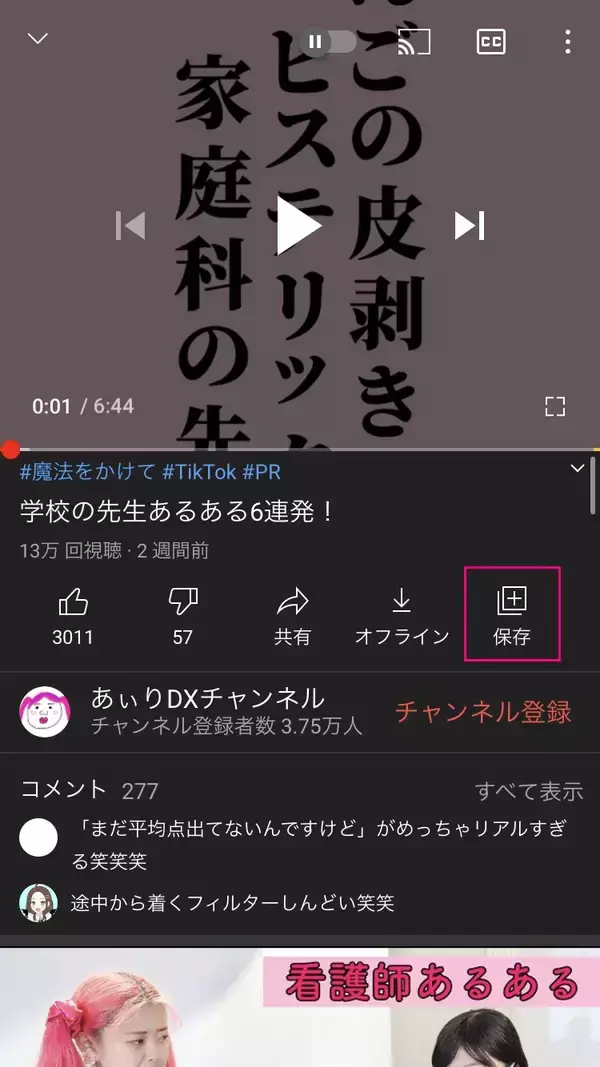Subscribe with チャンネル登録
The height and width of the screenshot is (1067, 600).
tap(483, 711)
